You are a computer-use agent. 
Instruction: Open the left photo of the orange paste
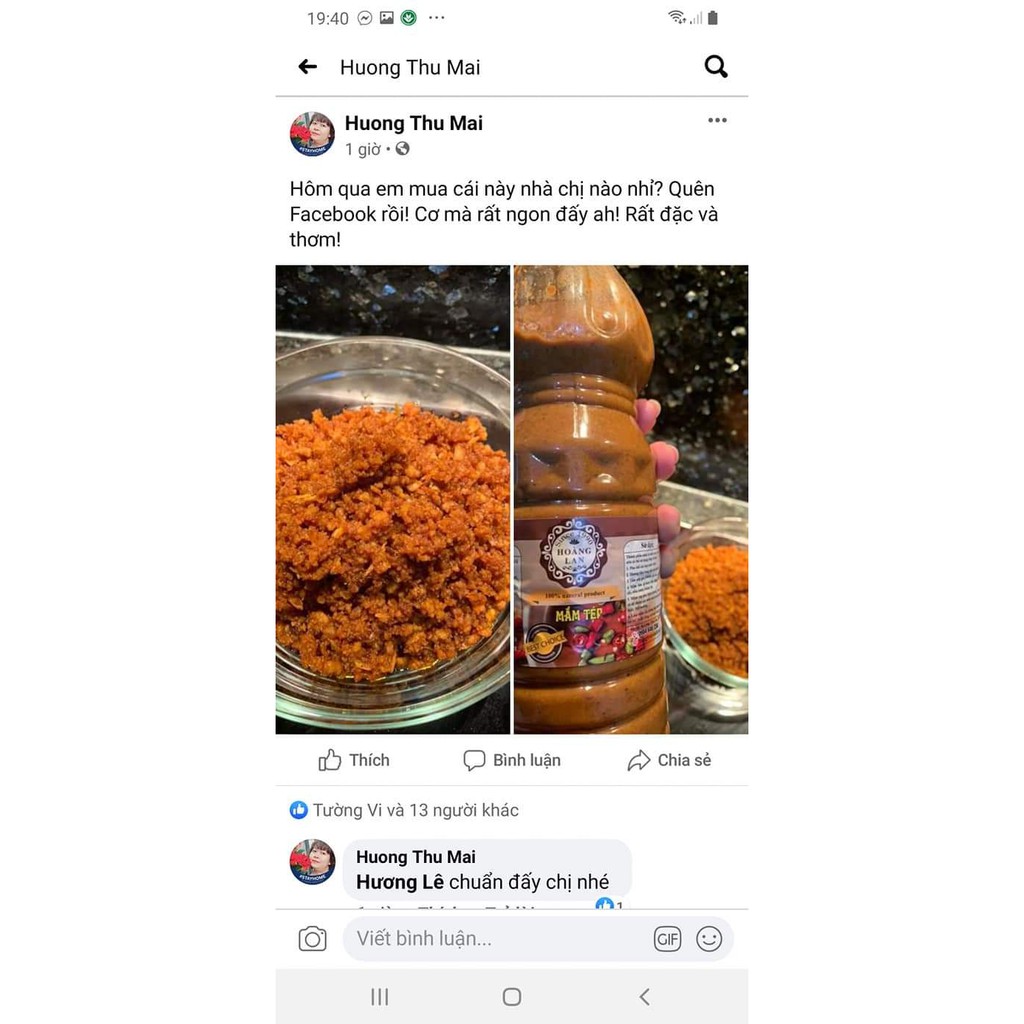pos(393,499)
